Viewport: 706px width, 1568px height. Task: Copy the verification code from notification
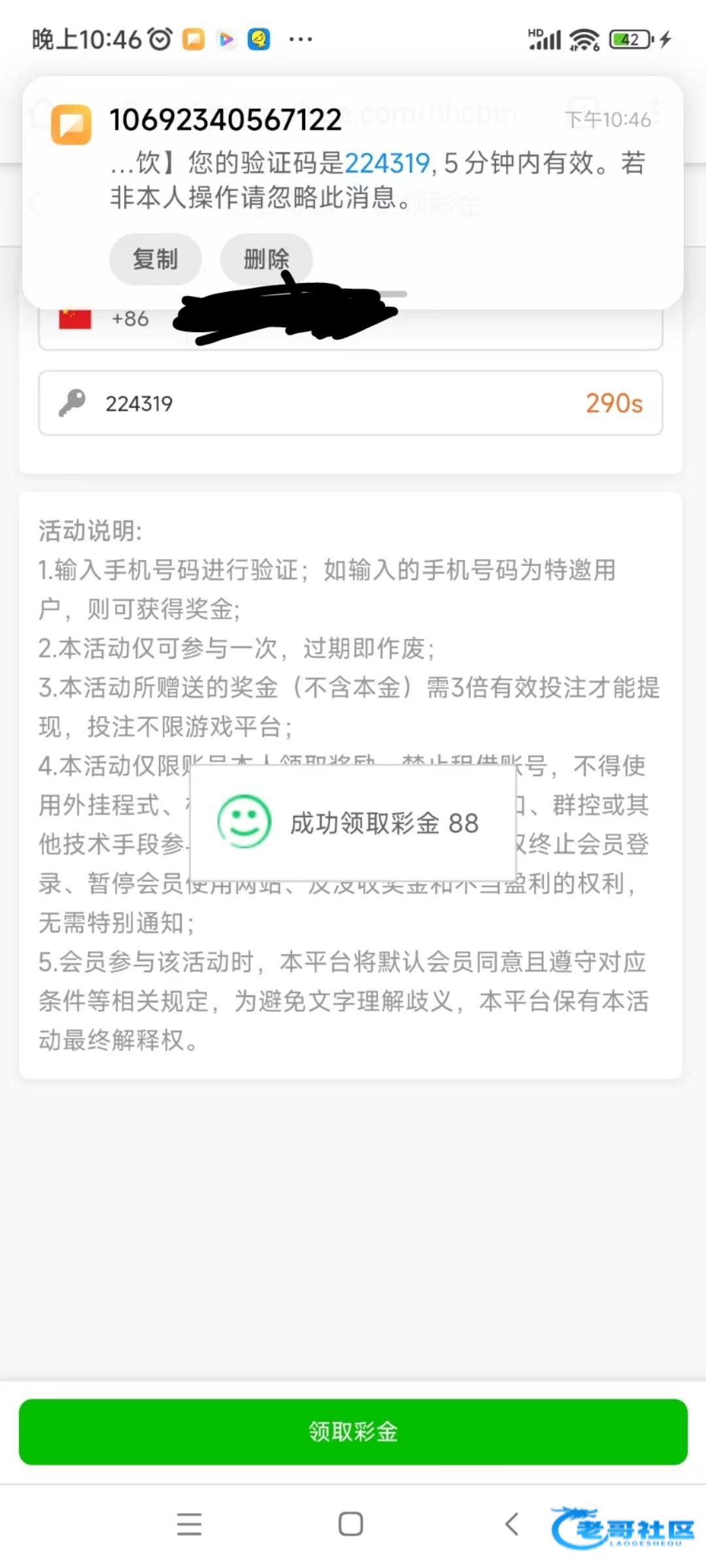tap(155, 259)
